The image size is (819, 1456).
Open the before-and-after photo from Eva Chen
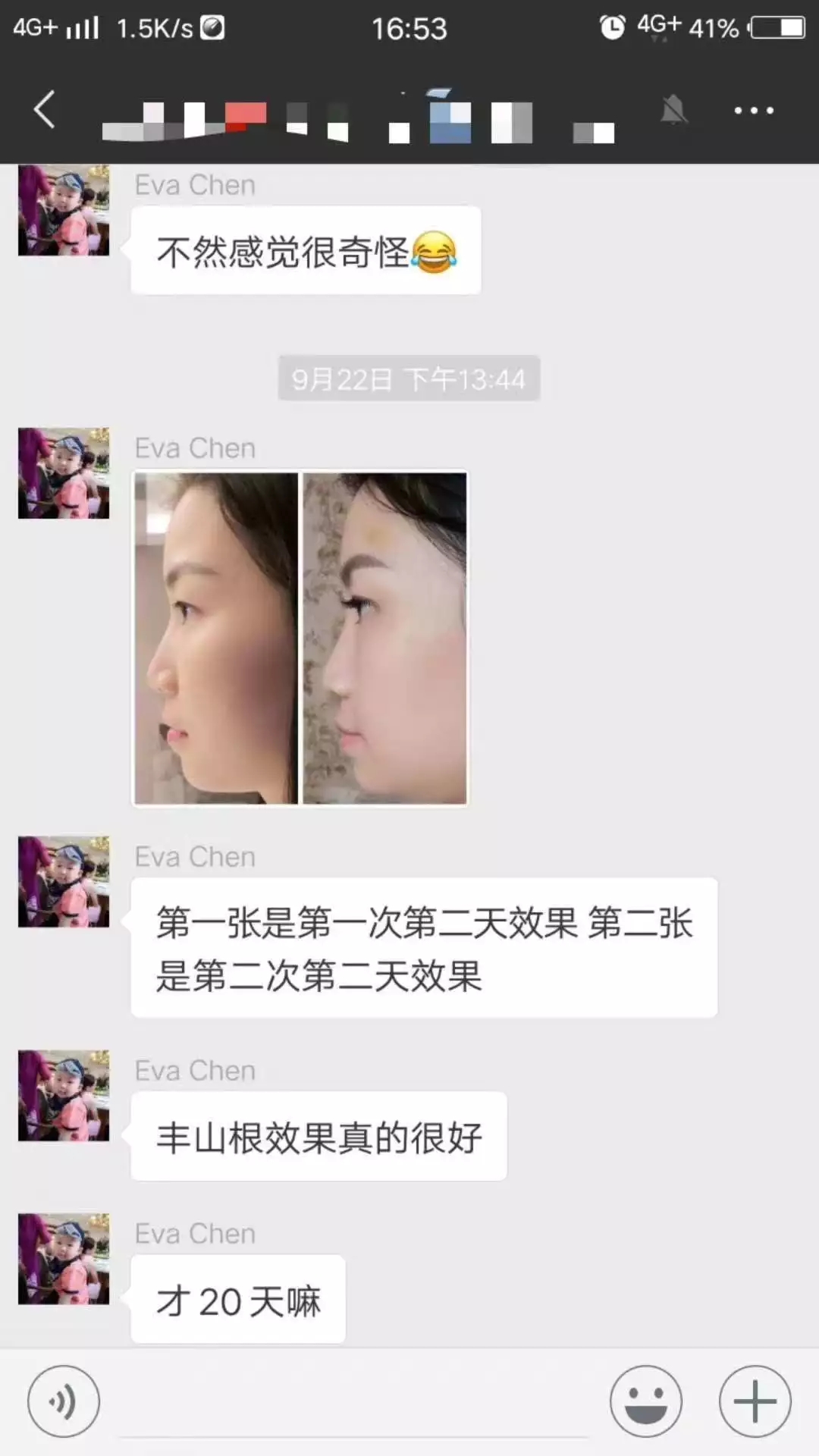(x=300, y=639)
